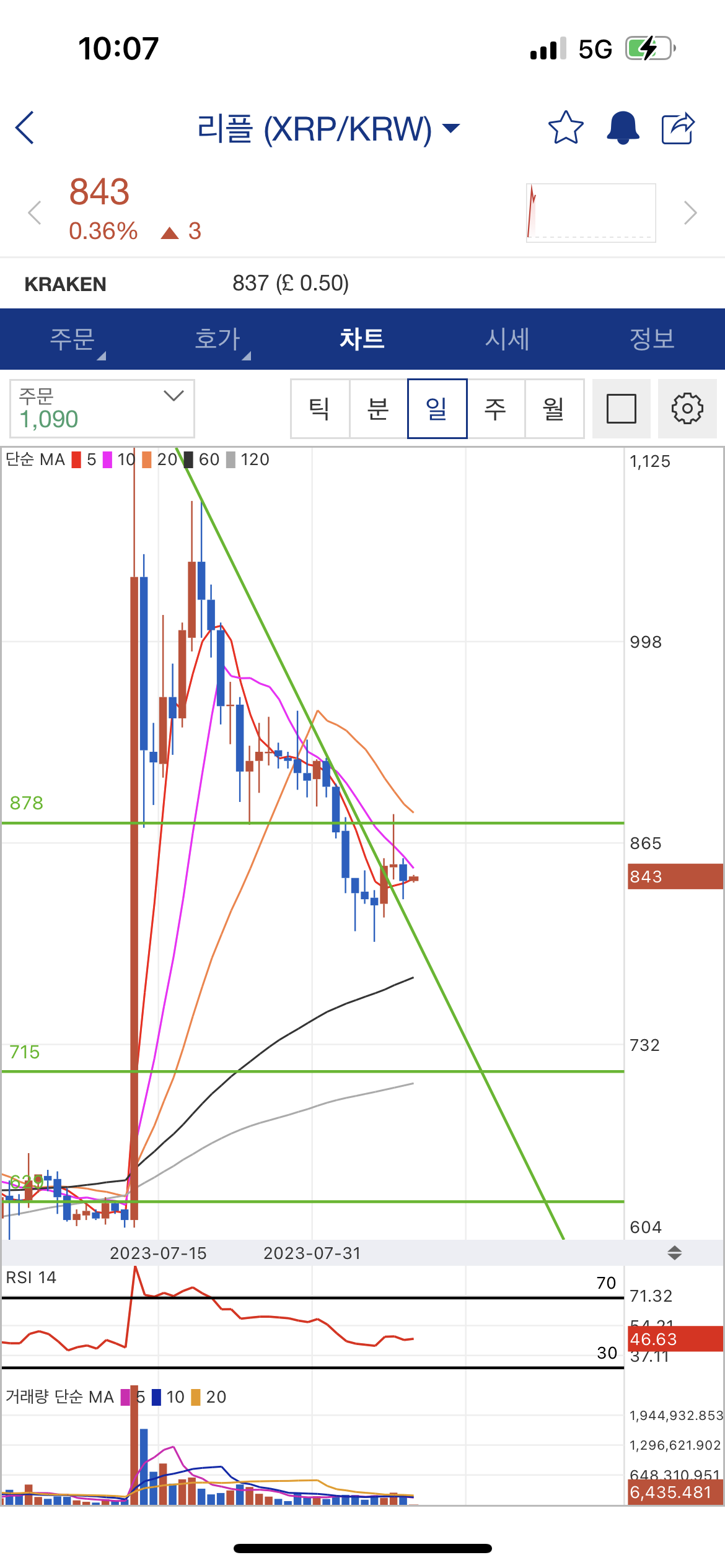This screenshot has height=1568, width=725.
Task: Share this chart via the share icon
Action: click(x=679, y=128)
